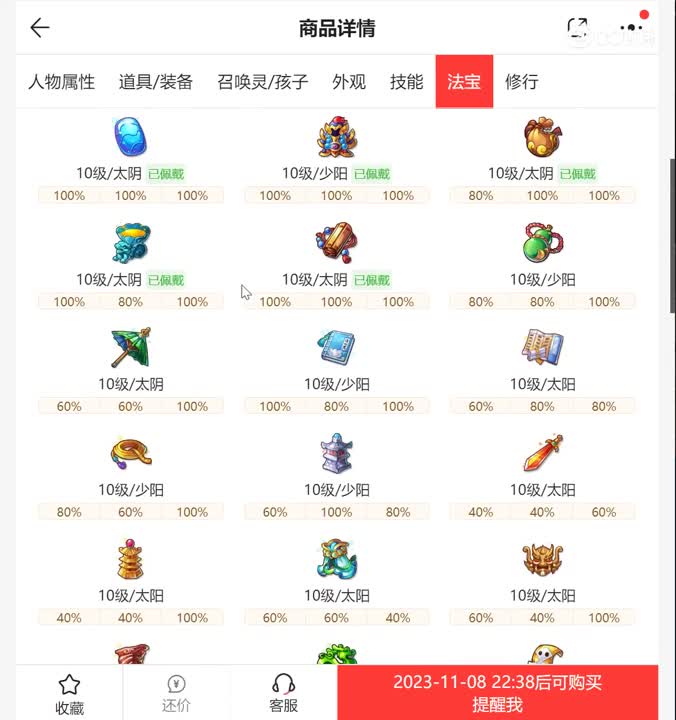Tap the 法宝 tab
Viewport: 676px width, 720px height.
coord(464,82)
